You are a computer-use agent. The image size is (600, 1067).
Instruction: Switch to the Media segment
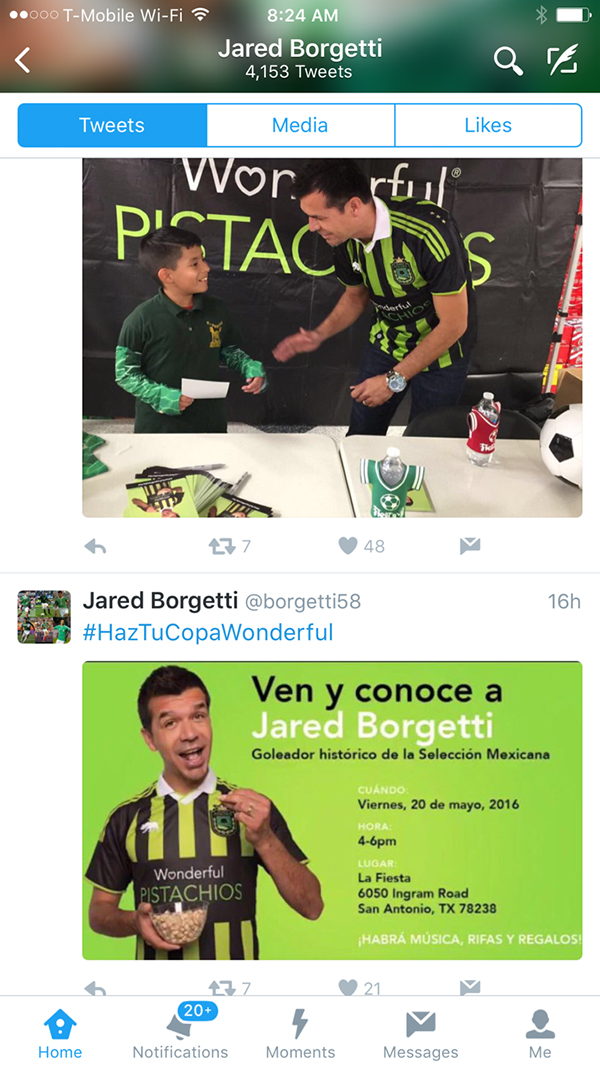300,125
